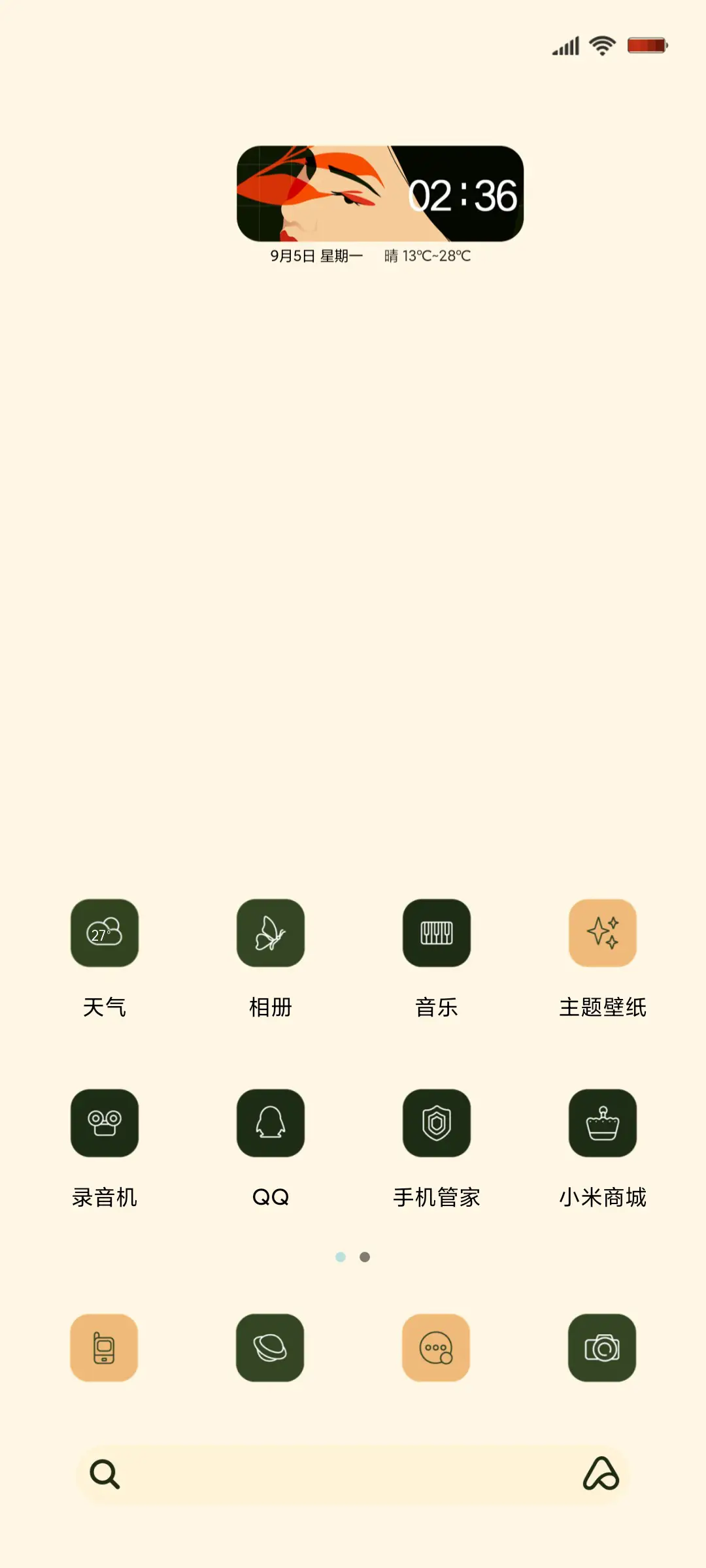Open the camera from the dock
The image size is (706, 1568).
click(x=603, y=1349)
